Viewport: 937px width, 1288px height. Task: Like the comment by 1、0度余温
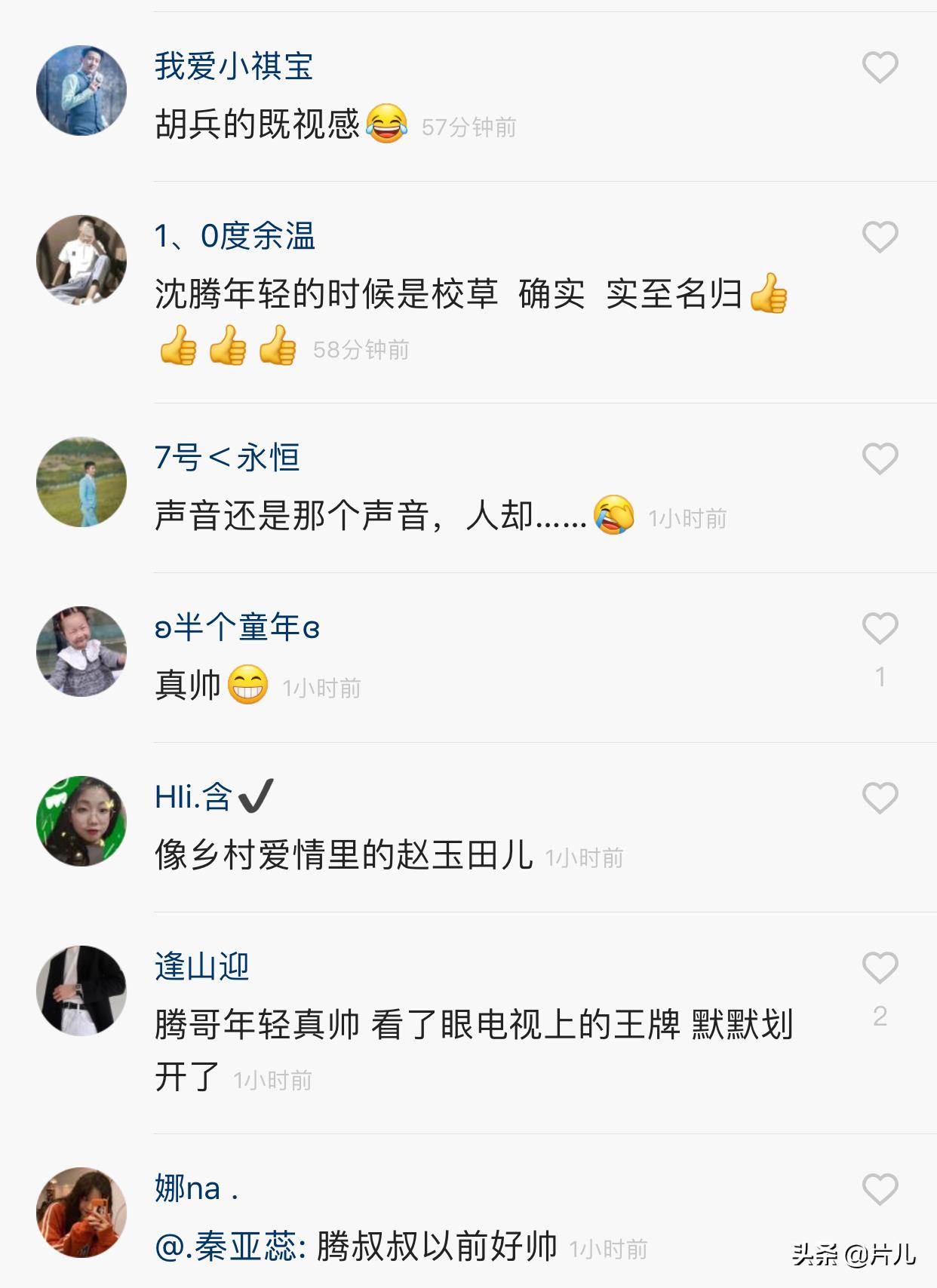click(880, 238)
